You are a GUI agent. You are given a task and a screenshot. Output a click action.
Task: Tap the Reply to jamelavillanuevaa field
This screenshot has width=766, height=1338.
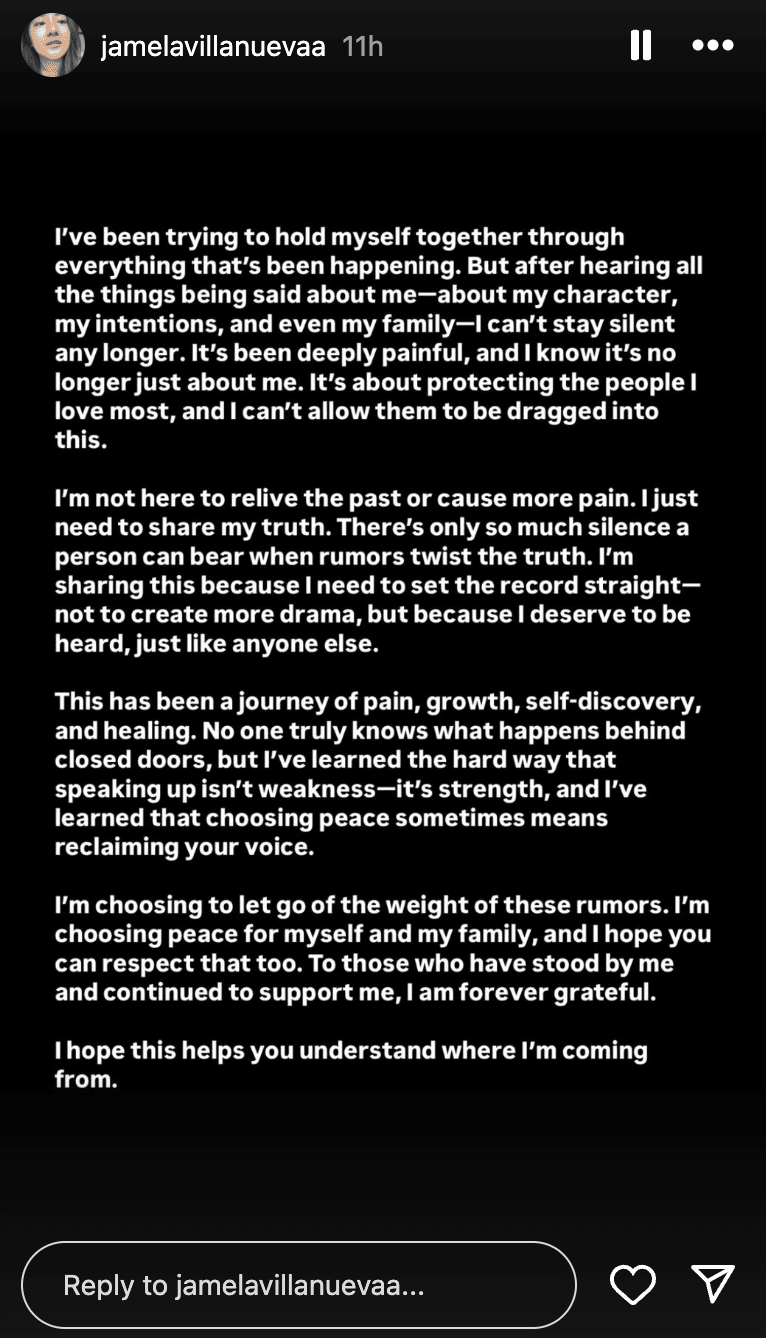(x=298, y=1285)
